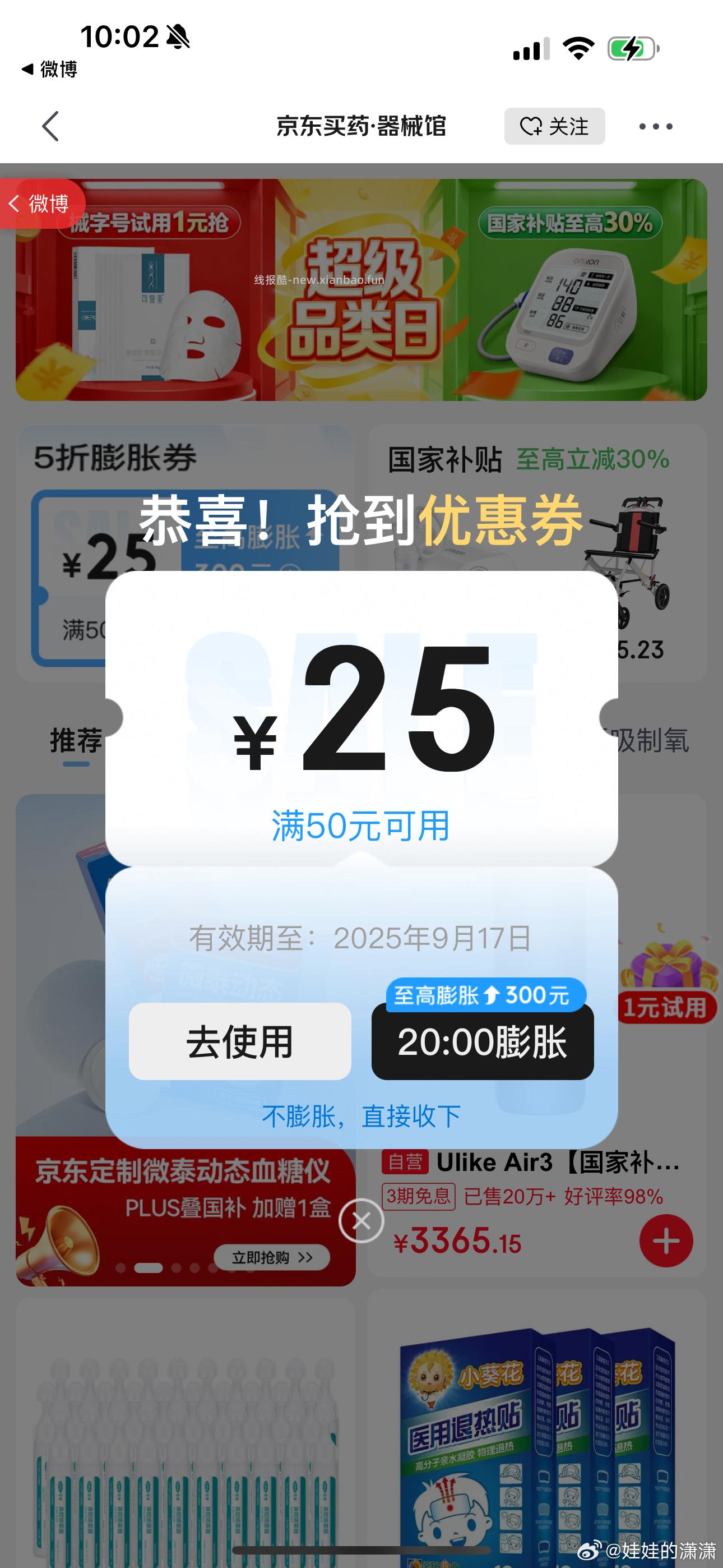
Task: Tap the 国家补贴 blood pressure monitor banner
Action: click(572, 286)
